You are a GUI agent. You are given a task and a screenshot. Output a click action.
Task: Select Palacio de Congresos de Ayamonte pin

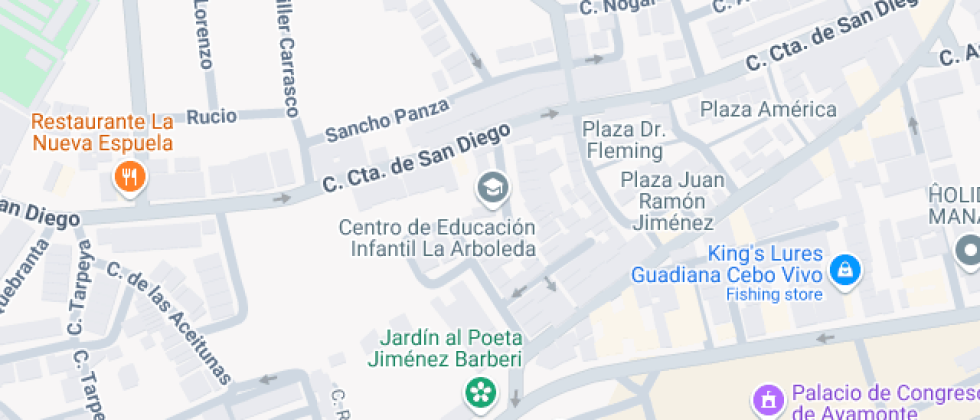[x=768, y=400]
